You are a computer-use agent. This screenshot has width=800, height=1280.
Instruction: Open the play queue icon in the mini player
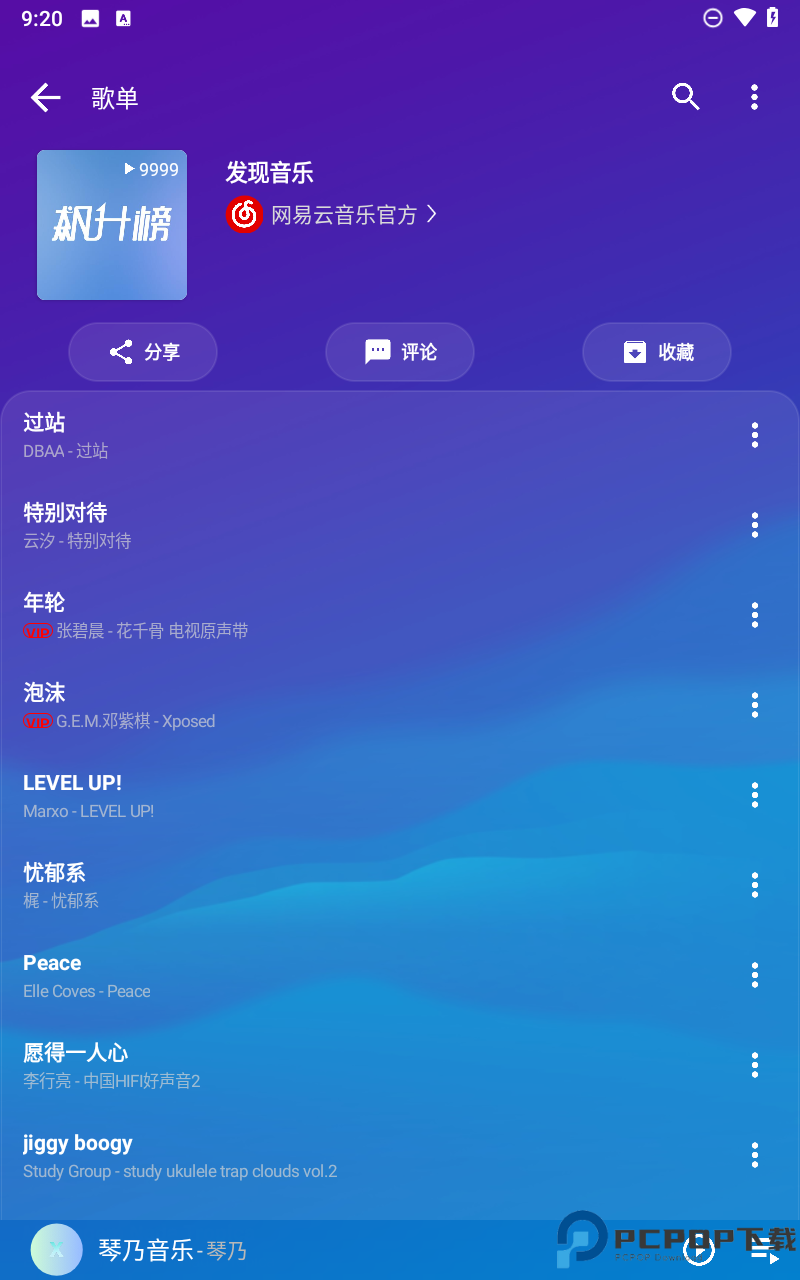tap(765, 1249)
